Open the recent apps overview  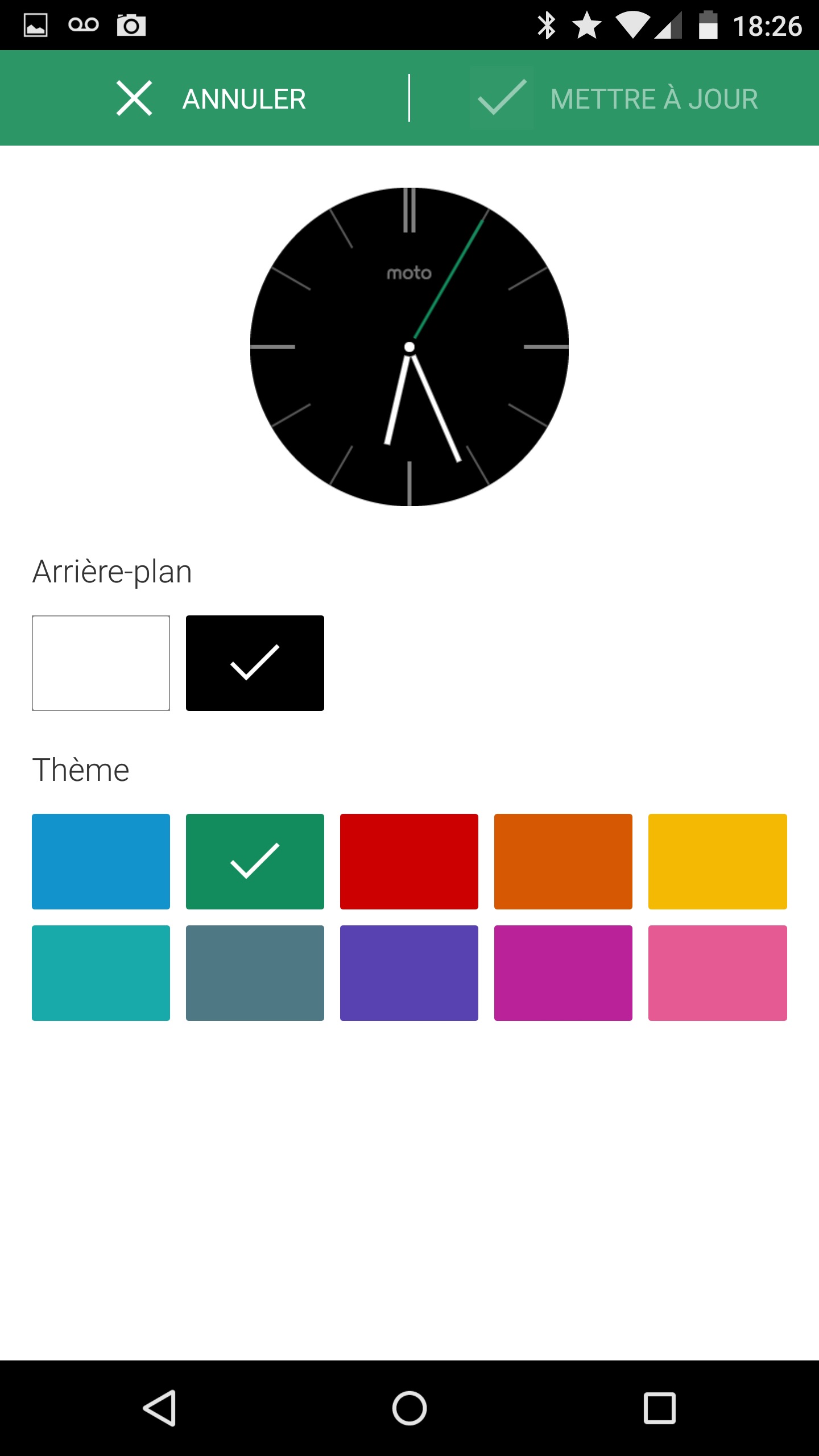(x=659, y=1408)
